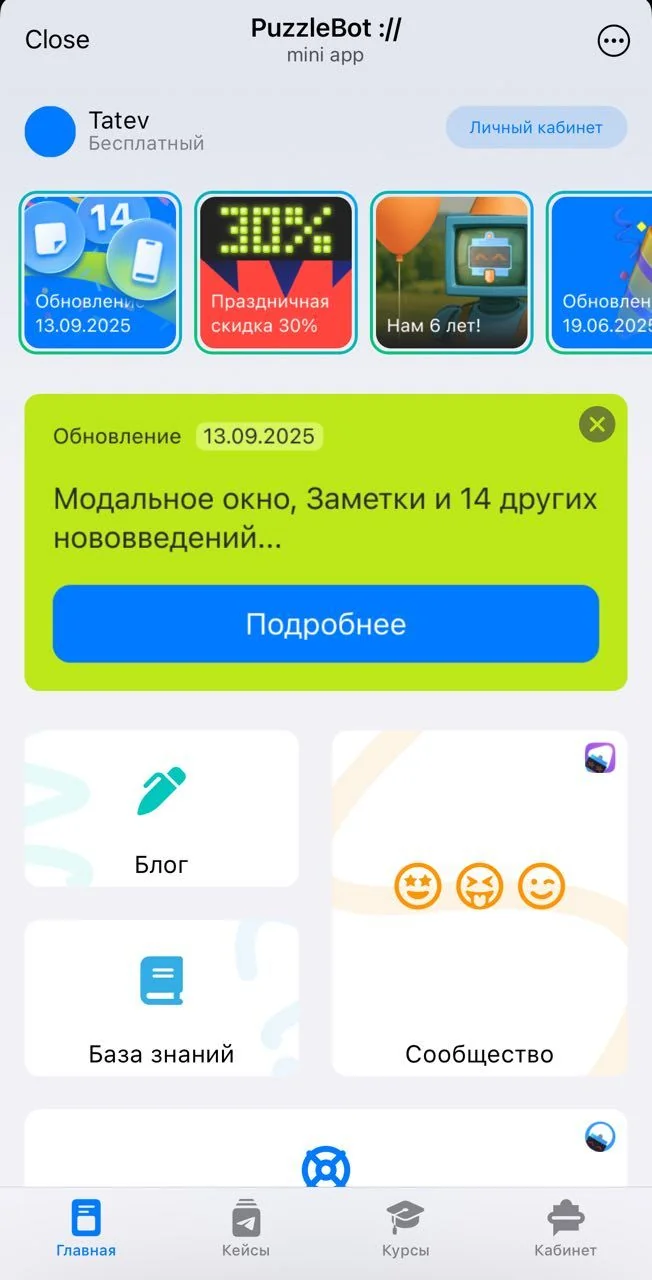
Task: Switch to the Кейсы tab
Action: [245, 1229]
